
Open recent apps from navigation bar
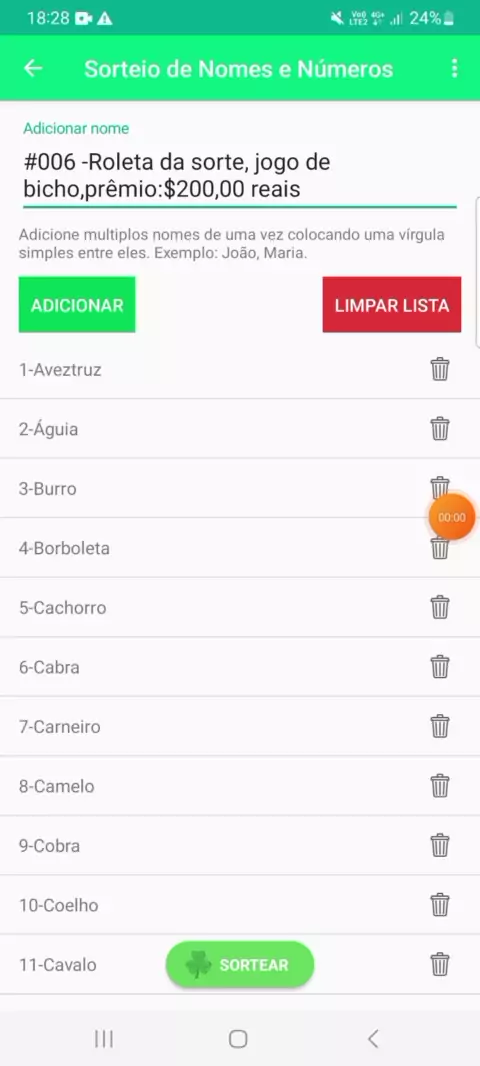[104, 1038]
